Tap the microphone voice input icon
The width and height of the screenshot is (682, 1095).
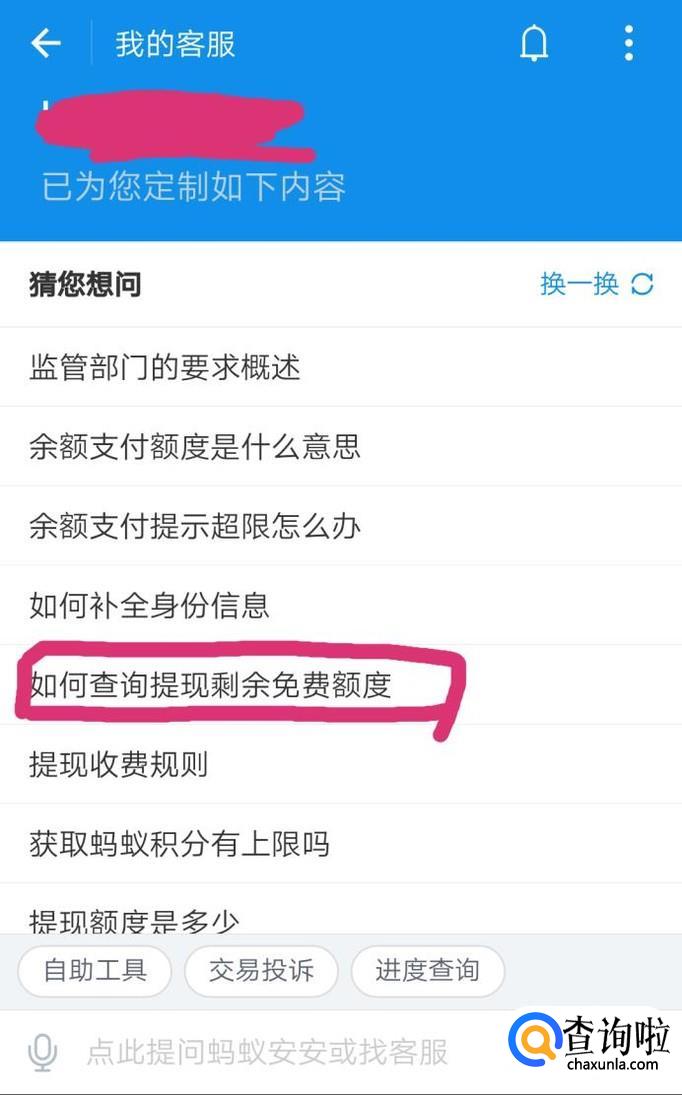tap(42, 1052)
